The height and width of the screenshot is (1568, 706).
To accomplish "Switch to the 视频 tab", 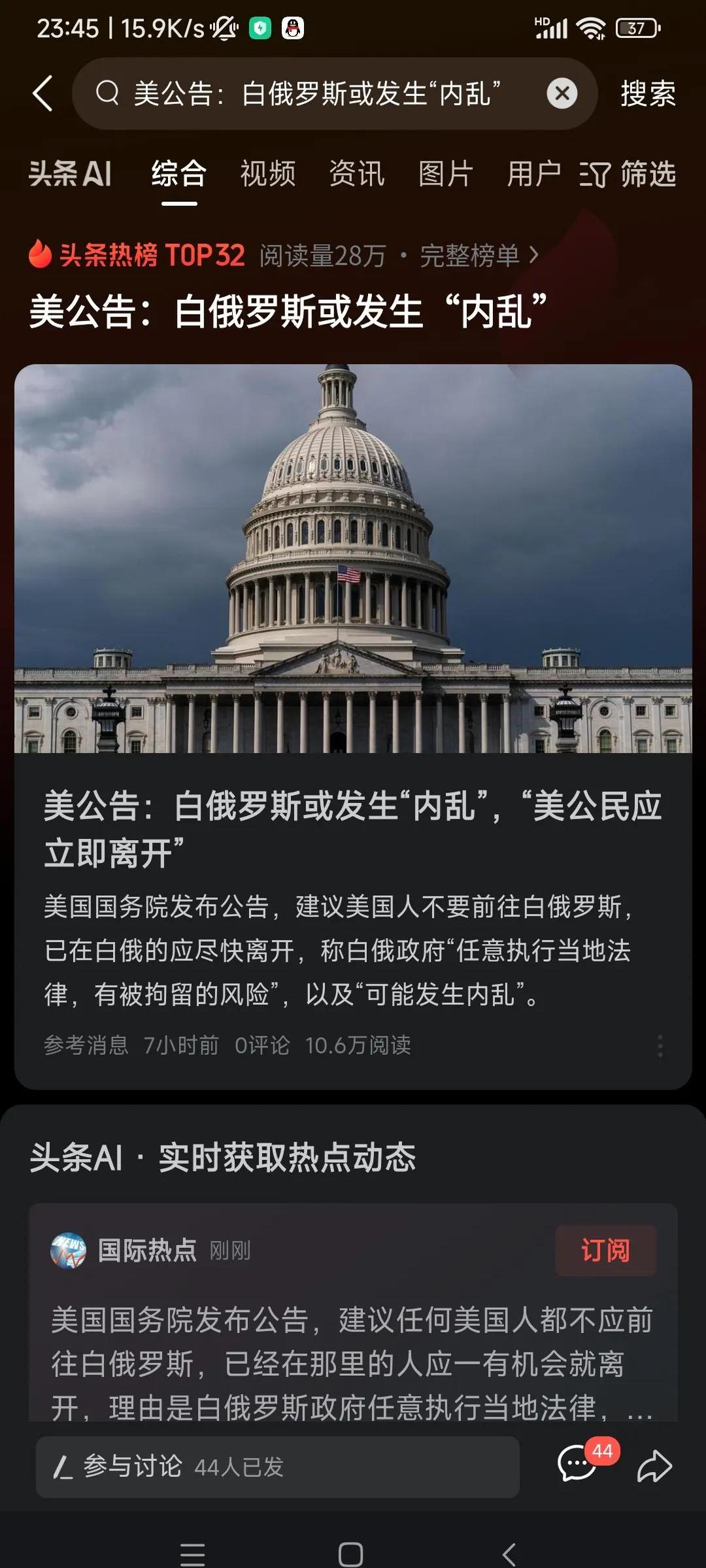I will [267, 173].
